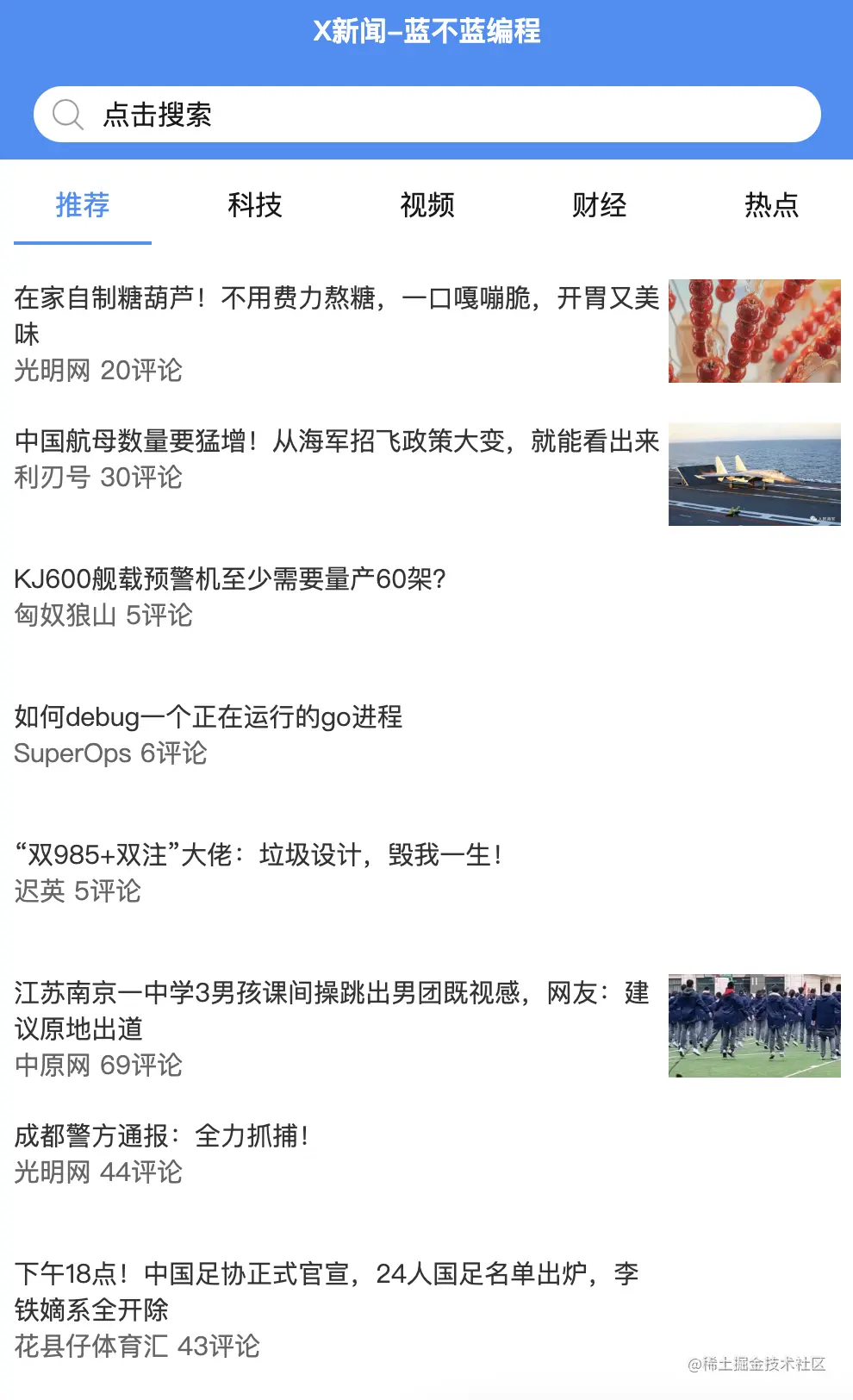Open the 财经 tab

(x=600, y=205)
